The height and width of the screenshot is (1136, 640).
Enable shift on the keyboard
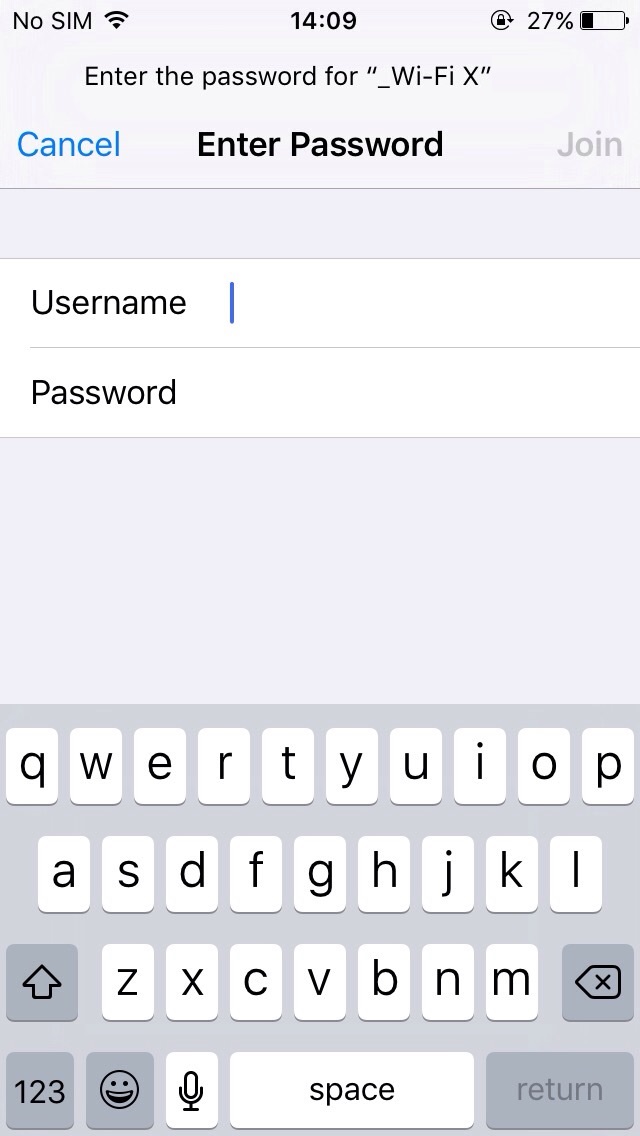pyautogui.click(x=42, y=982)
